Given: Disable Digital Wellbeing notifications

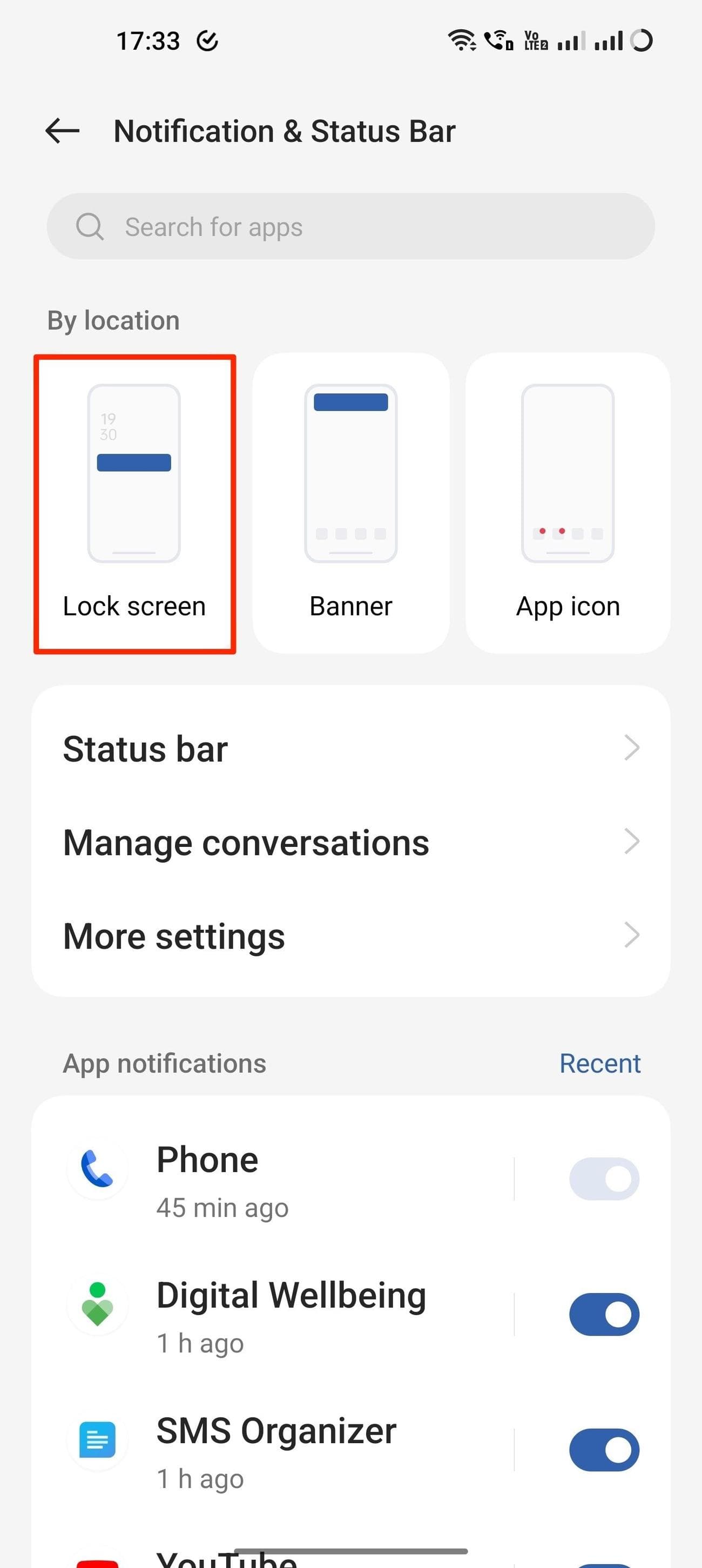Looking at the screenshot, I should (604, 1315).
